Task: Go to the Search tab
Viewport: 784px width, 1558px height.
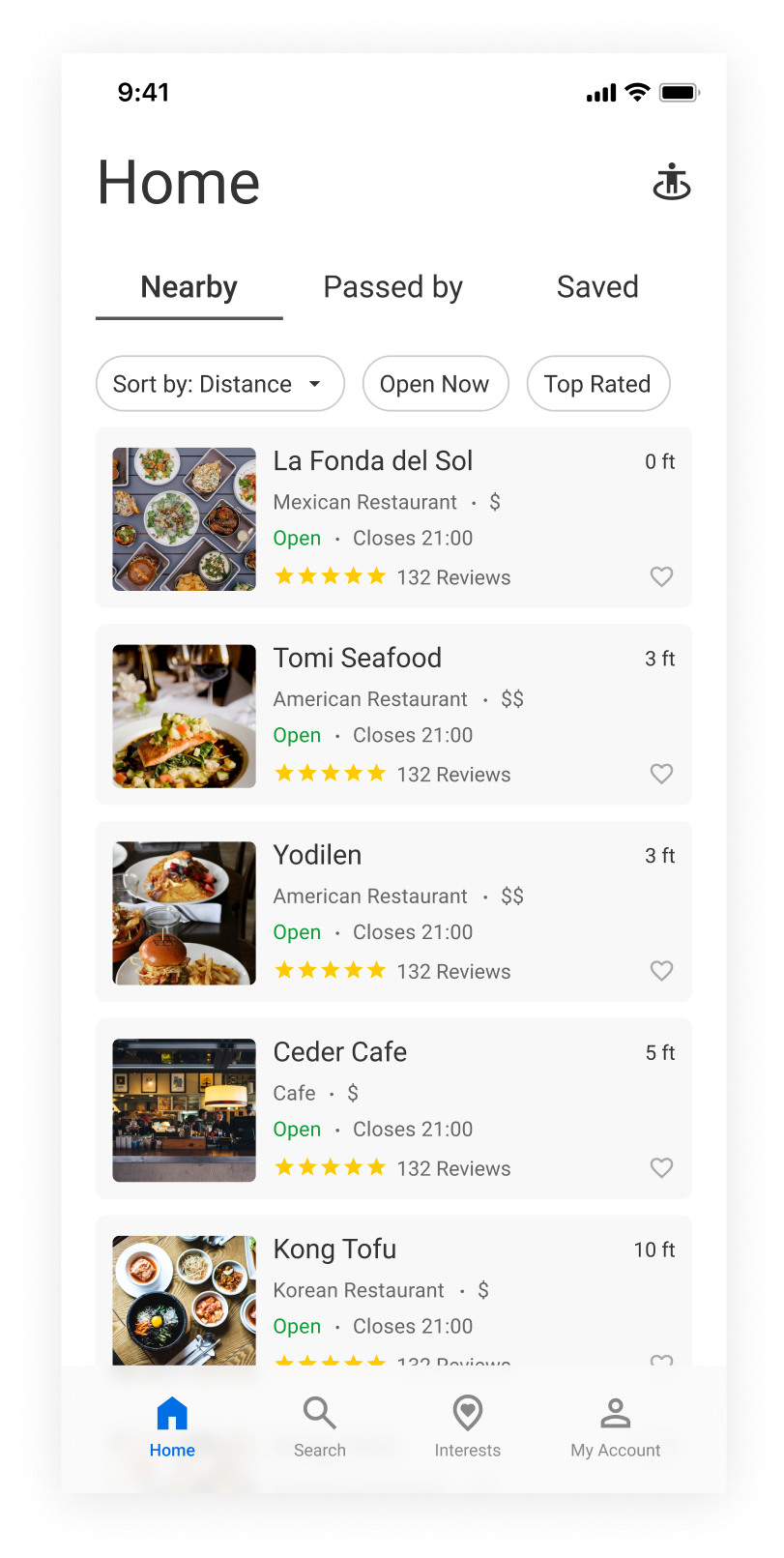Action: 320,1426
